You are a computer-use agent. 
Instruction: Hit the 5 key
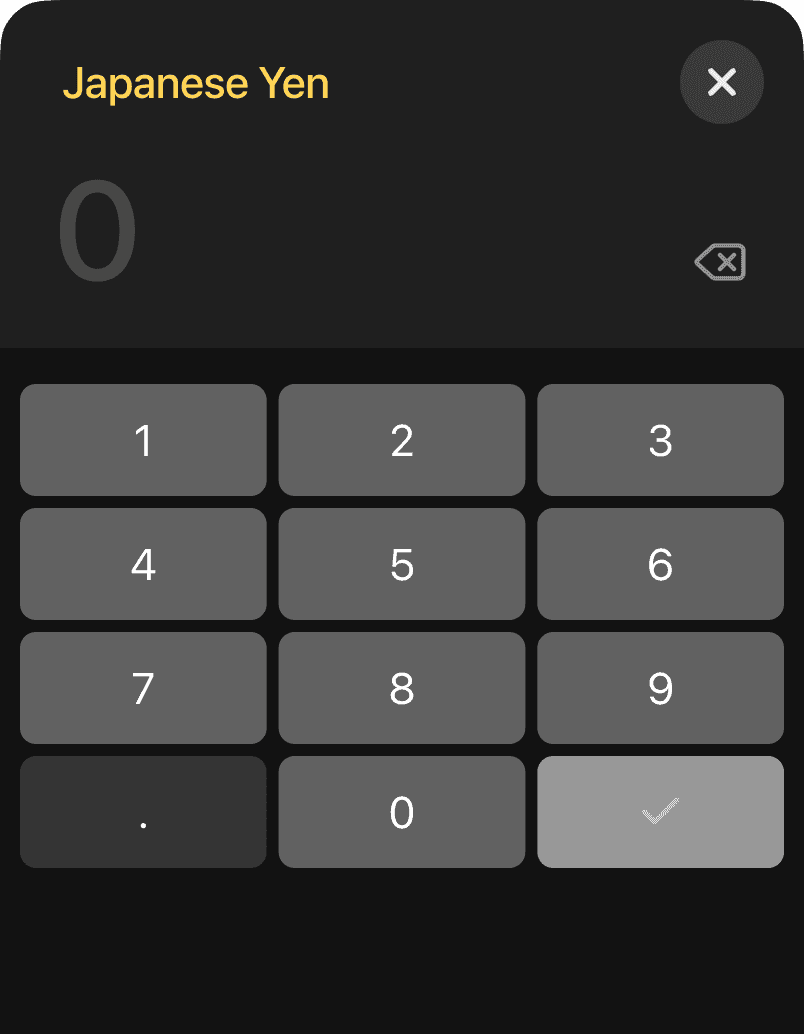402,564
